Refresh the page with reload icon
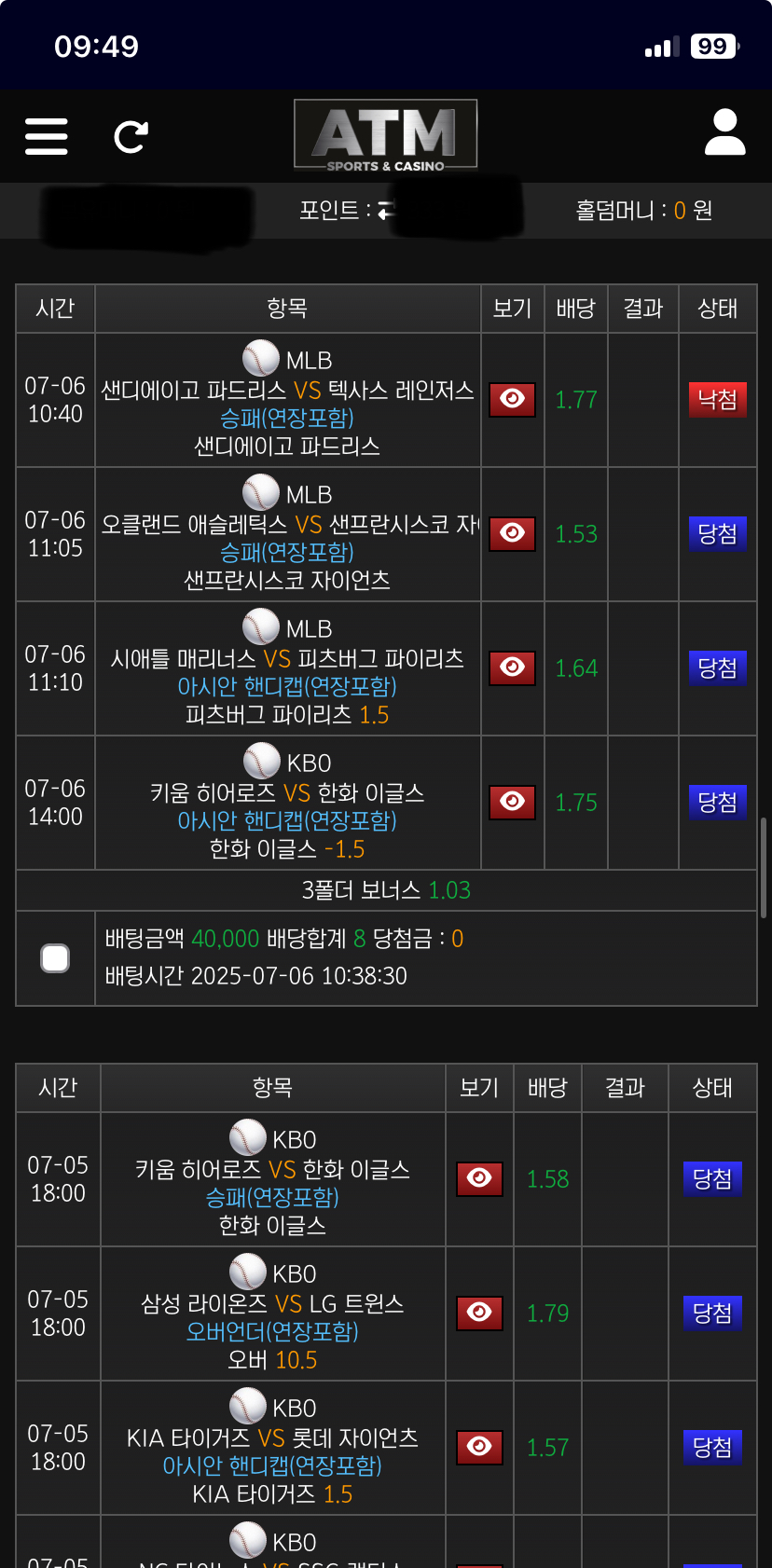Image resolution: width=772 pixels, height=1568 pixels. pos(131,137)
